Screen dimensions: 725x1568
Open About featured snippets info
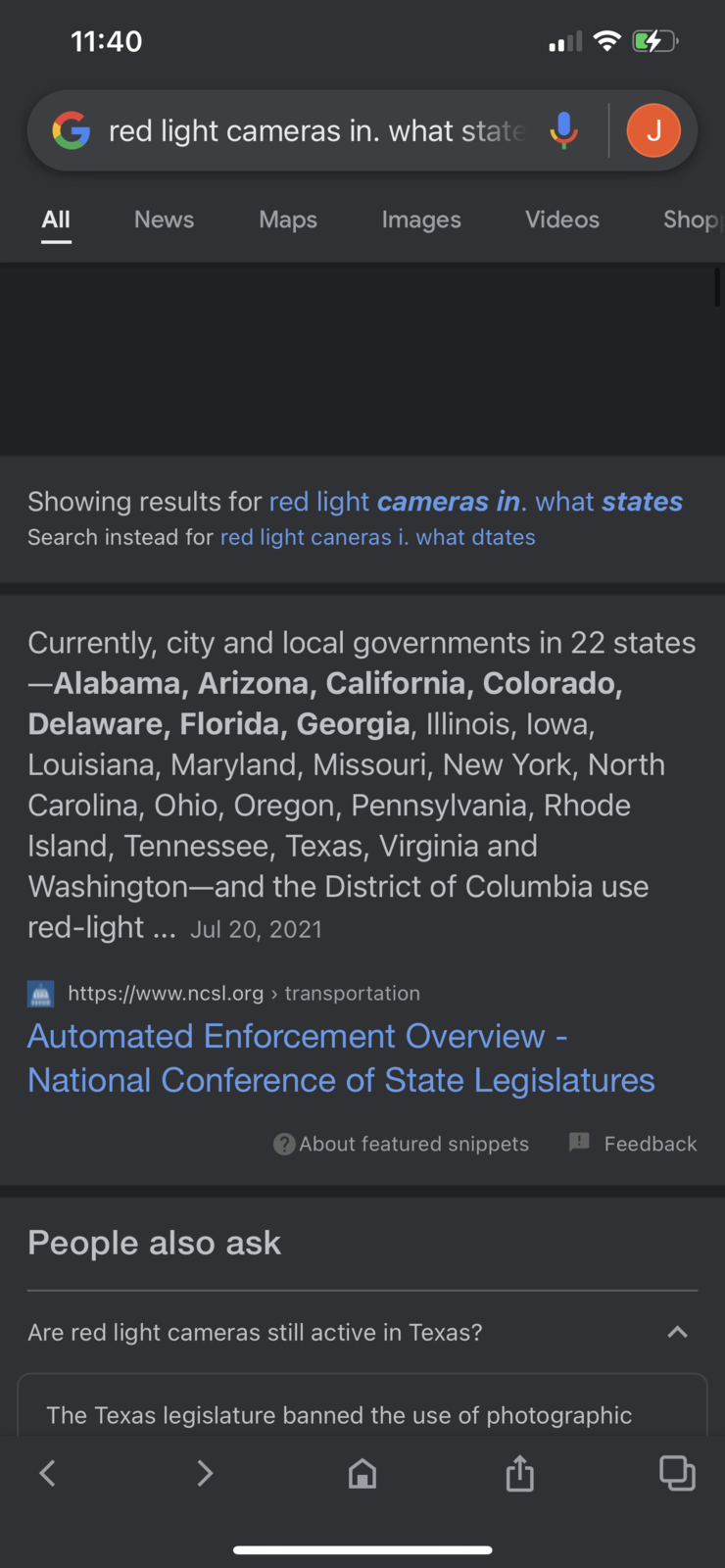(x=402, y=1144)
